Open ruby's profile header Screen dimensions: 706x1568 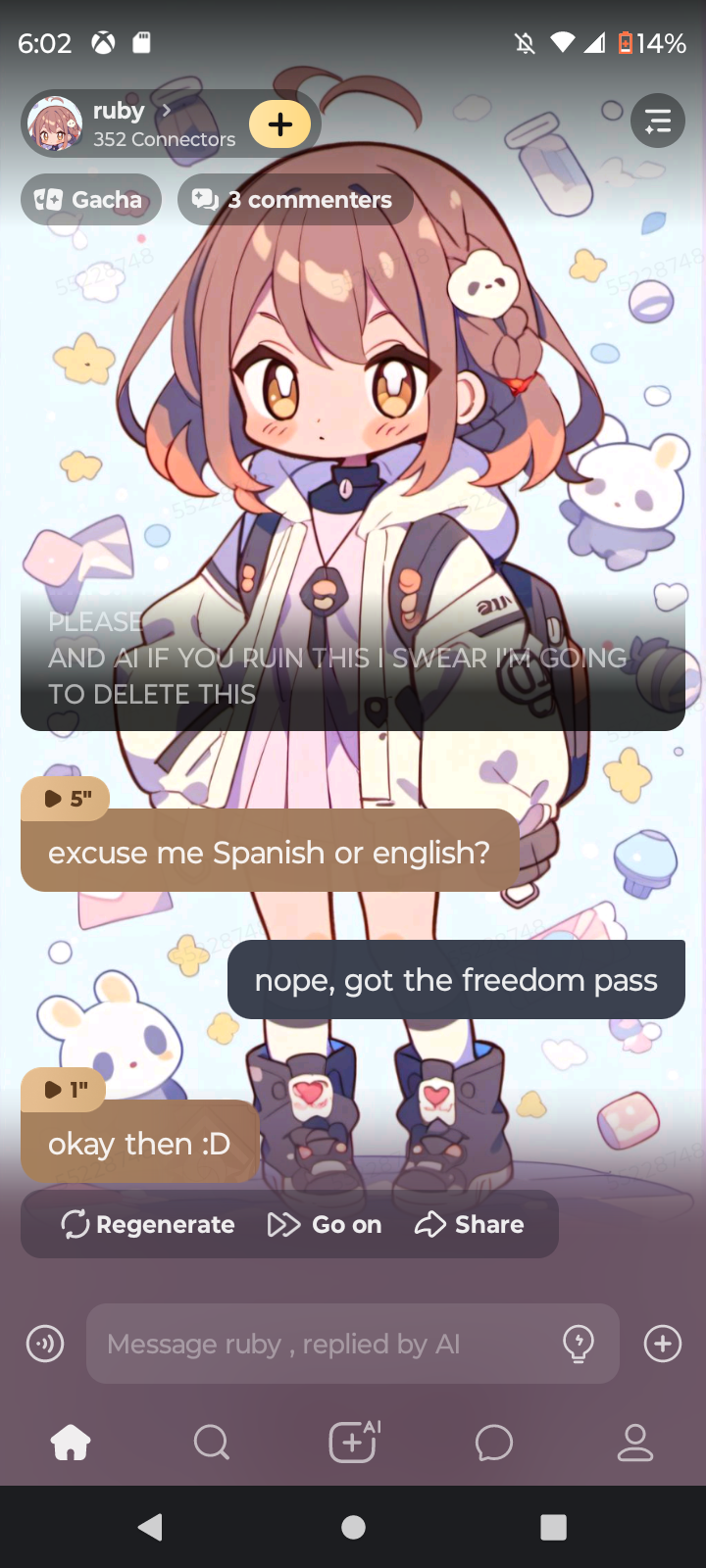137,124
